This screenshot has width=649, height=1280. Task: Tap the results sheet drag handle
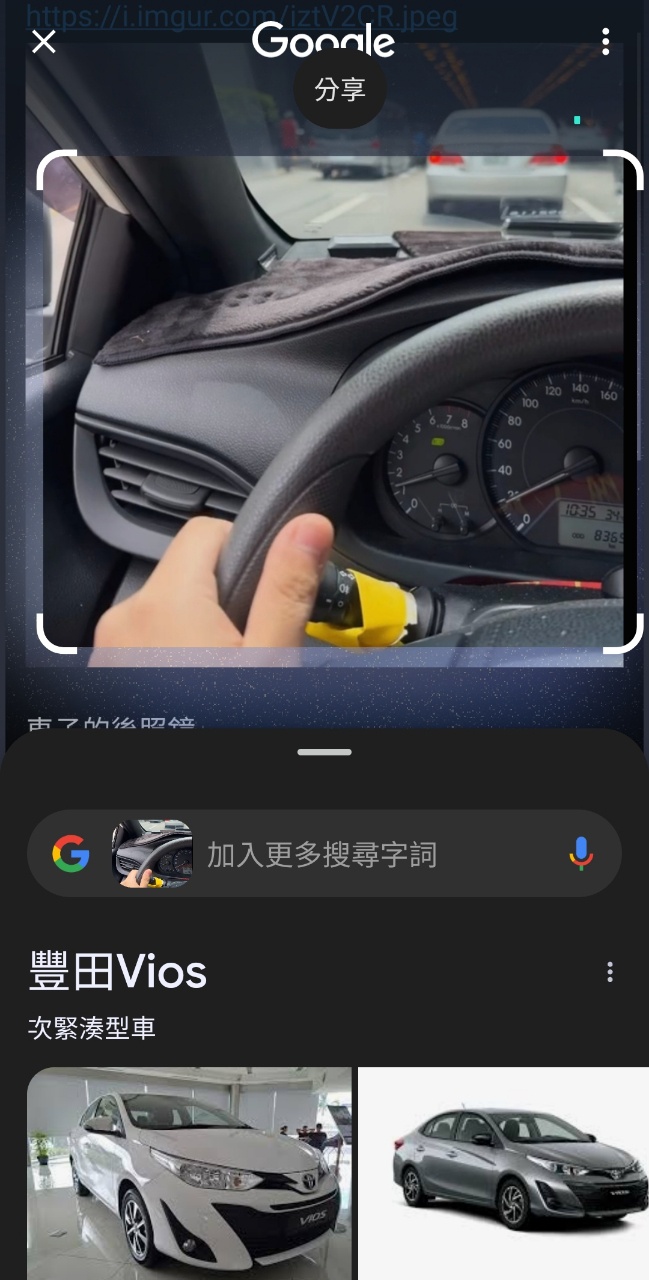(324, 752)
